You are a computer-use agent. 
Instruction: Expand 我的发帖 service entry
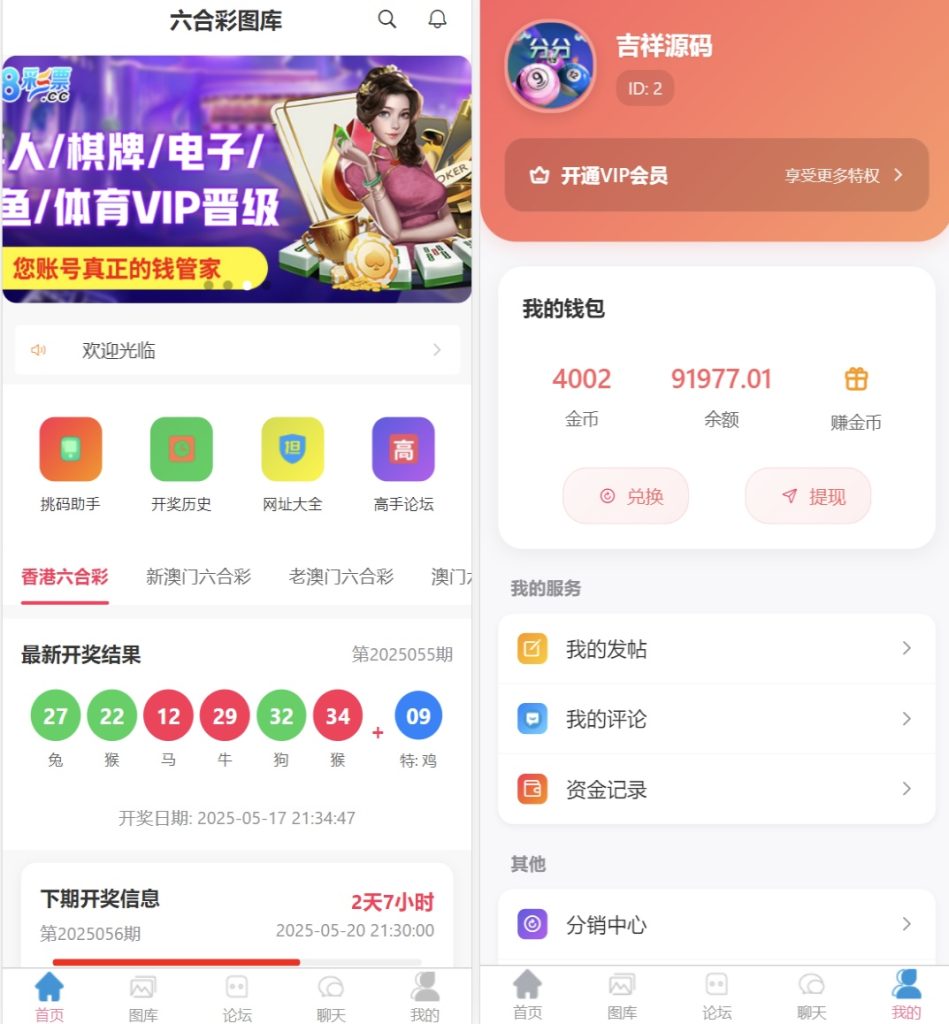pyautogui.click(x=716, y=648)
